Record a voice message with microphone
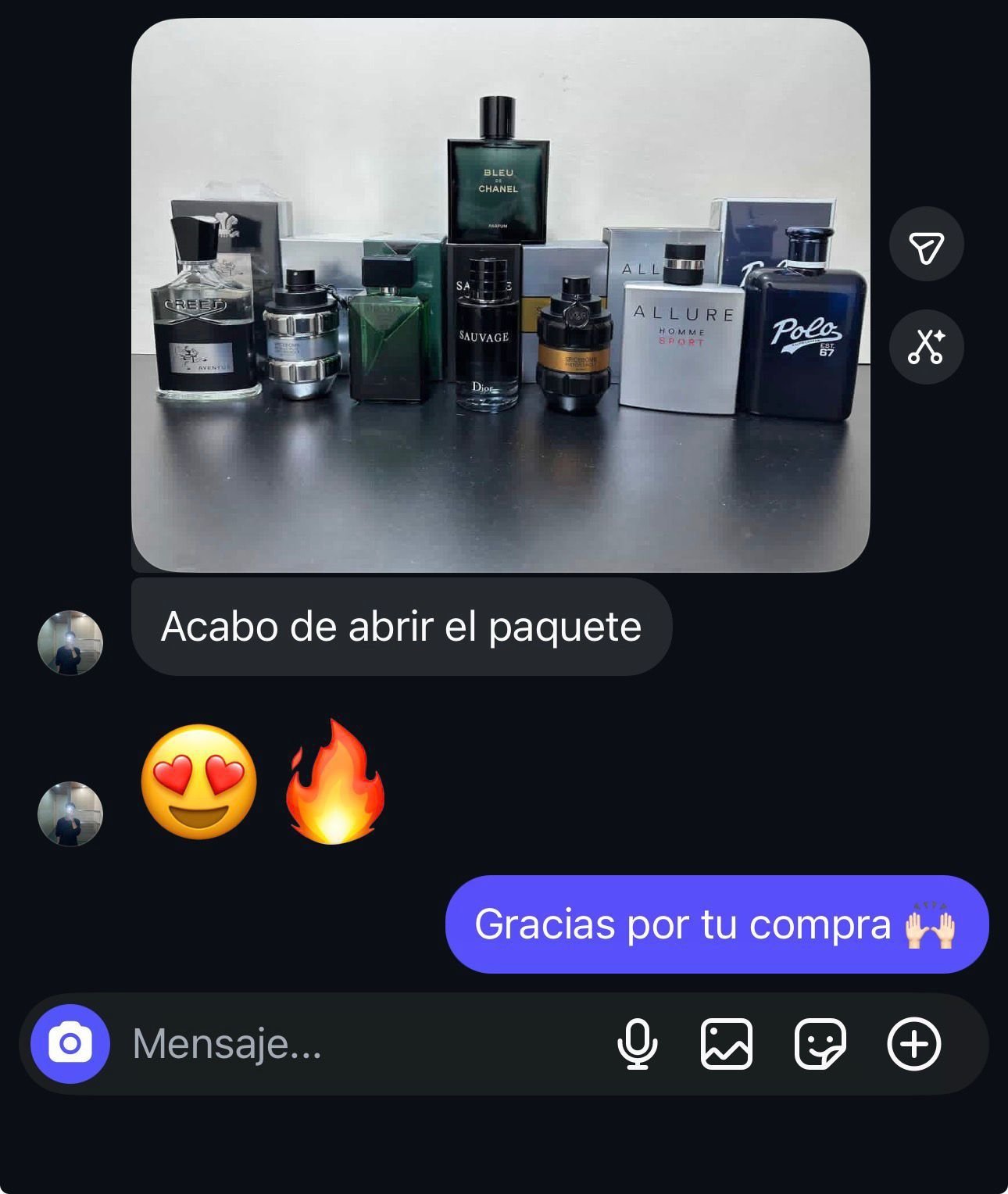 point(637,1044)
